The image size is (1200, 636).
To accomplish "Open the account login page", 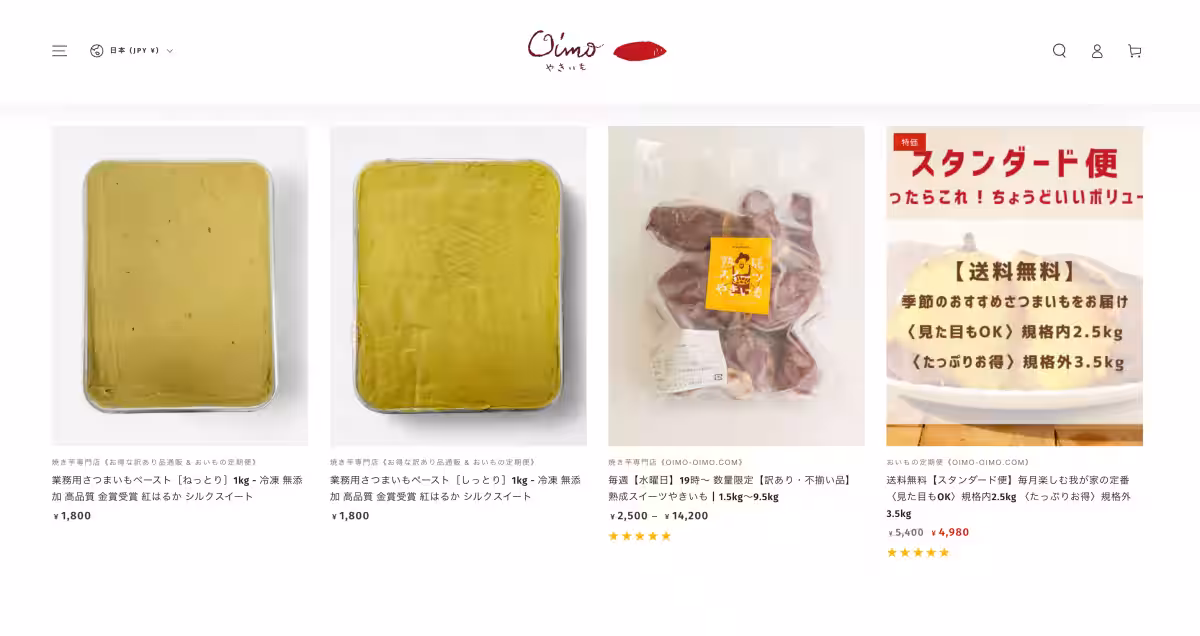I will (x=1097, y=51).
